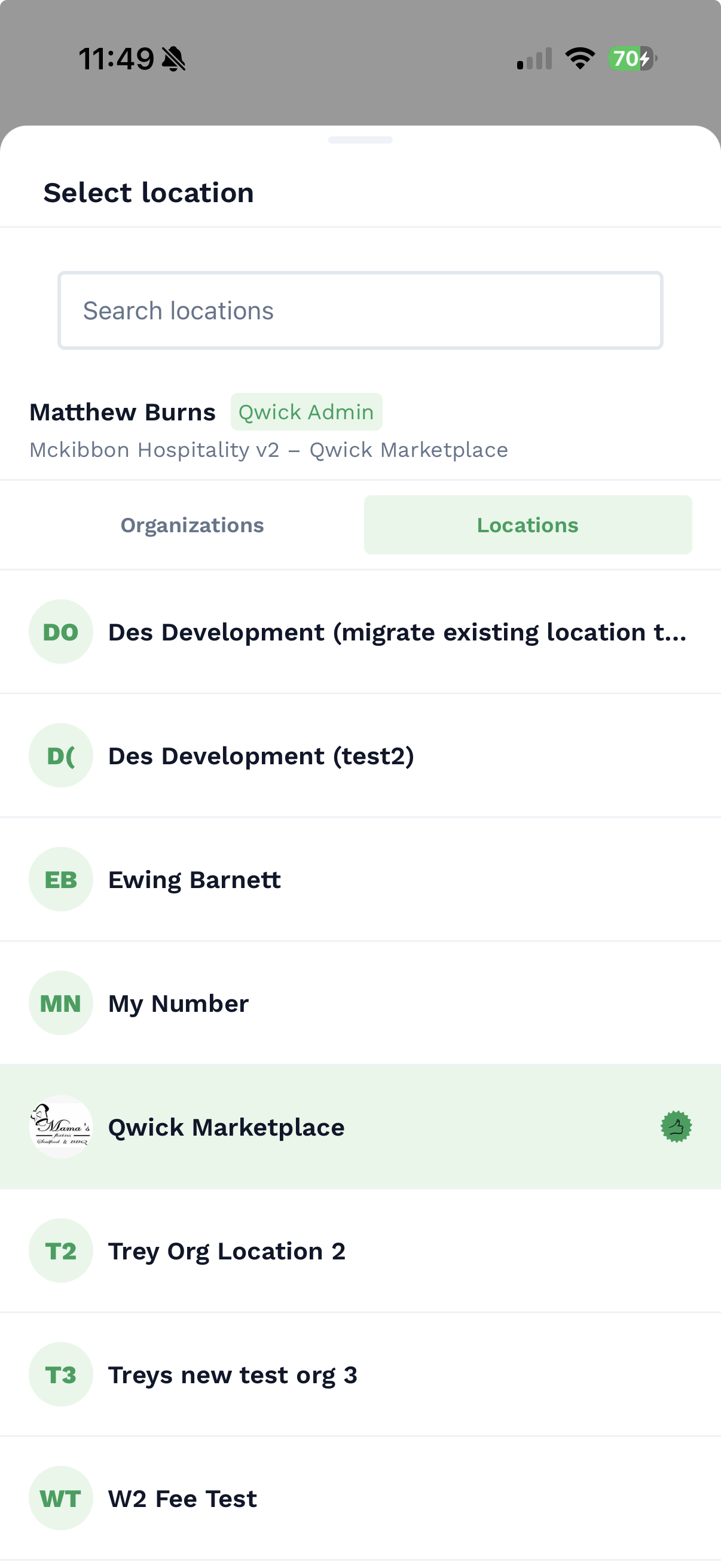
Task: Open the My Number location
Action: (360, 1003)
